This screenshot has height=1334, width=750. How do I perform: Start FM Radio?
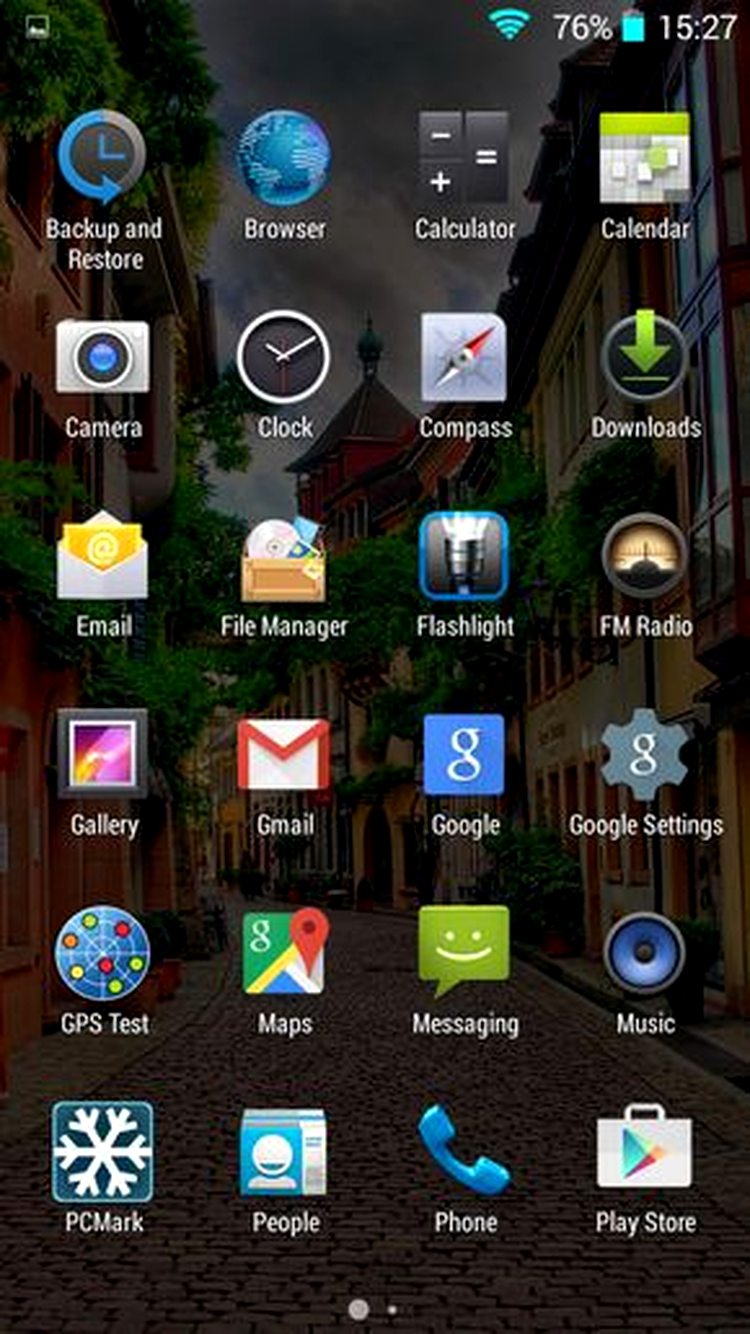pos(645,556)
